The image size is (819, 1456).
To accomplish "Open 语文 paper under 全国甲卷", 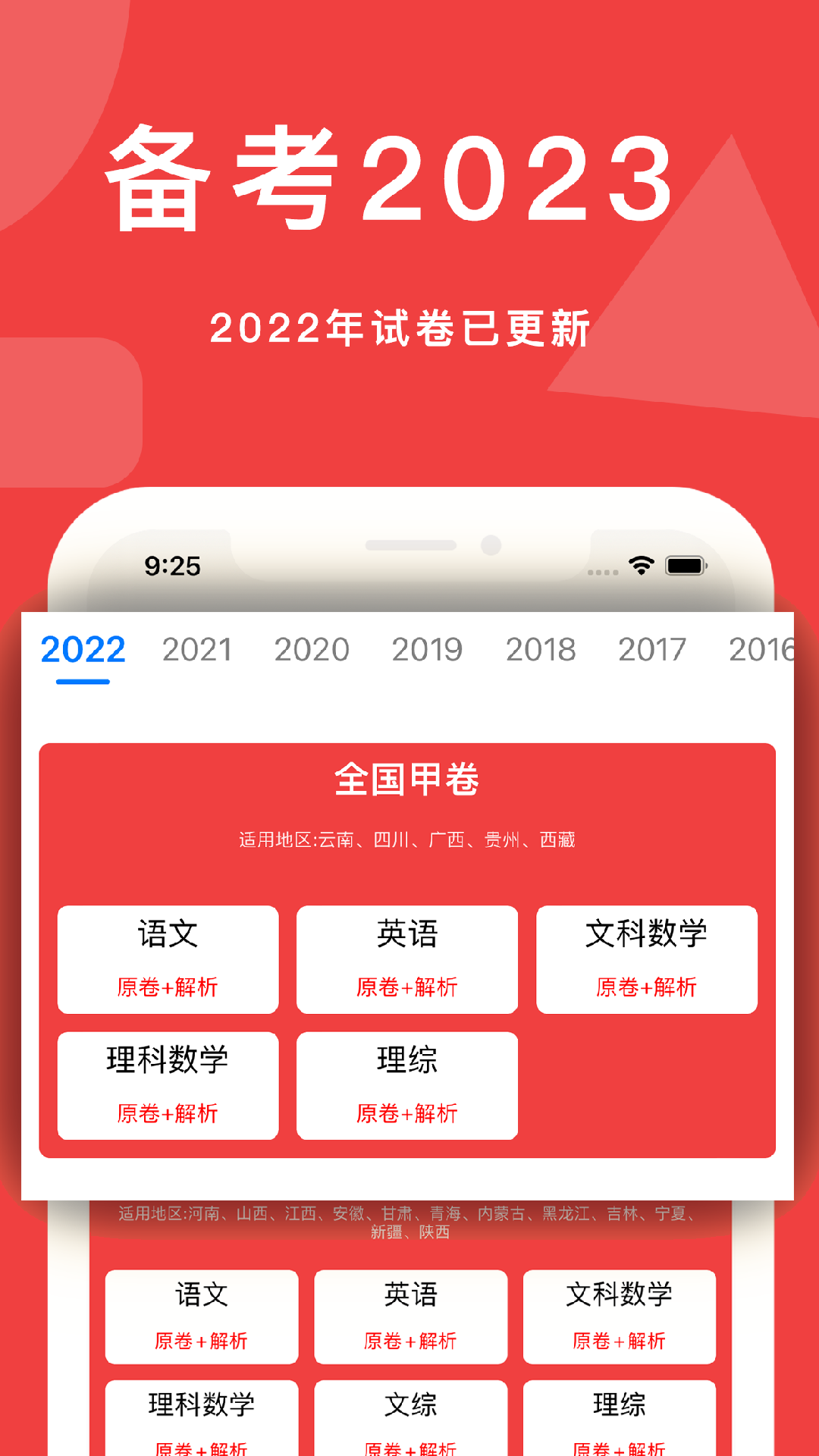I will coord(168,934).
